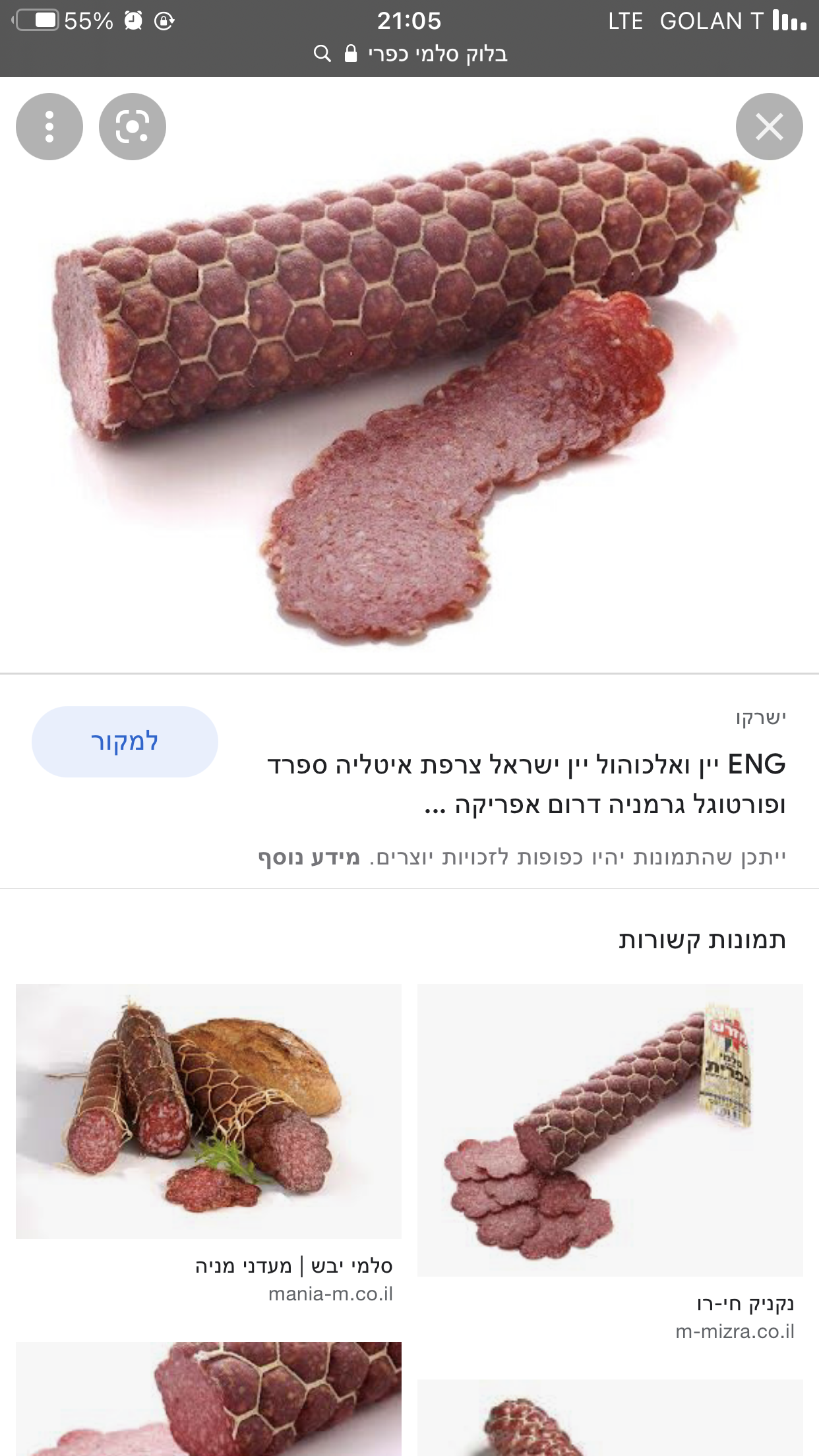Open the three-dot overflow menu
This screenshot has width=819, height=1456.
[x=49, y=127]
